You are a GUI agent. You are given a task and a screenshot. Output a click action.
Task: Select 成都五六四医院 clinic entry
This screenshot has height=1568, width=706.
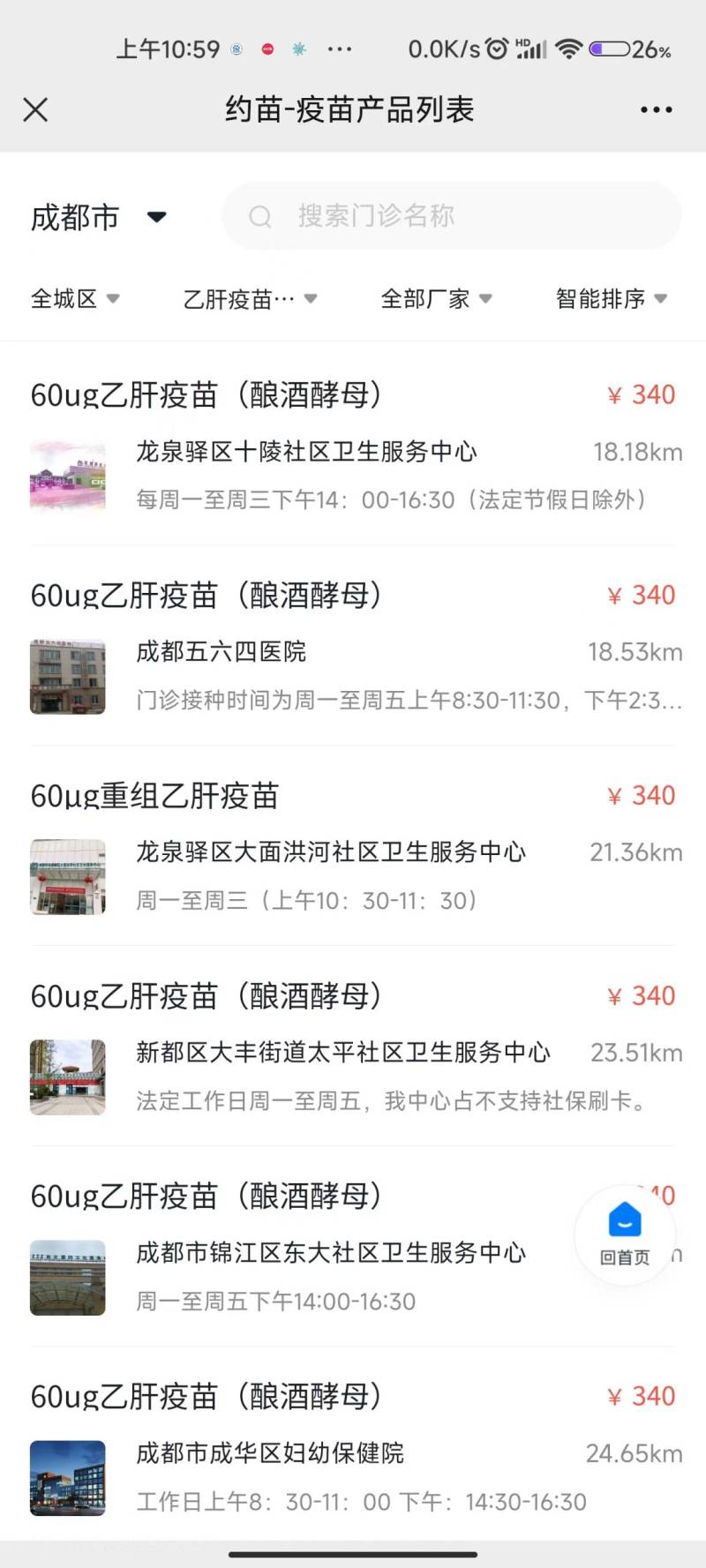pos(222,651)
